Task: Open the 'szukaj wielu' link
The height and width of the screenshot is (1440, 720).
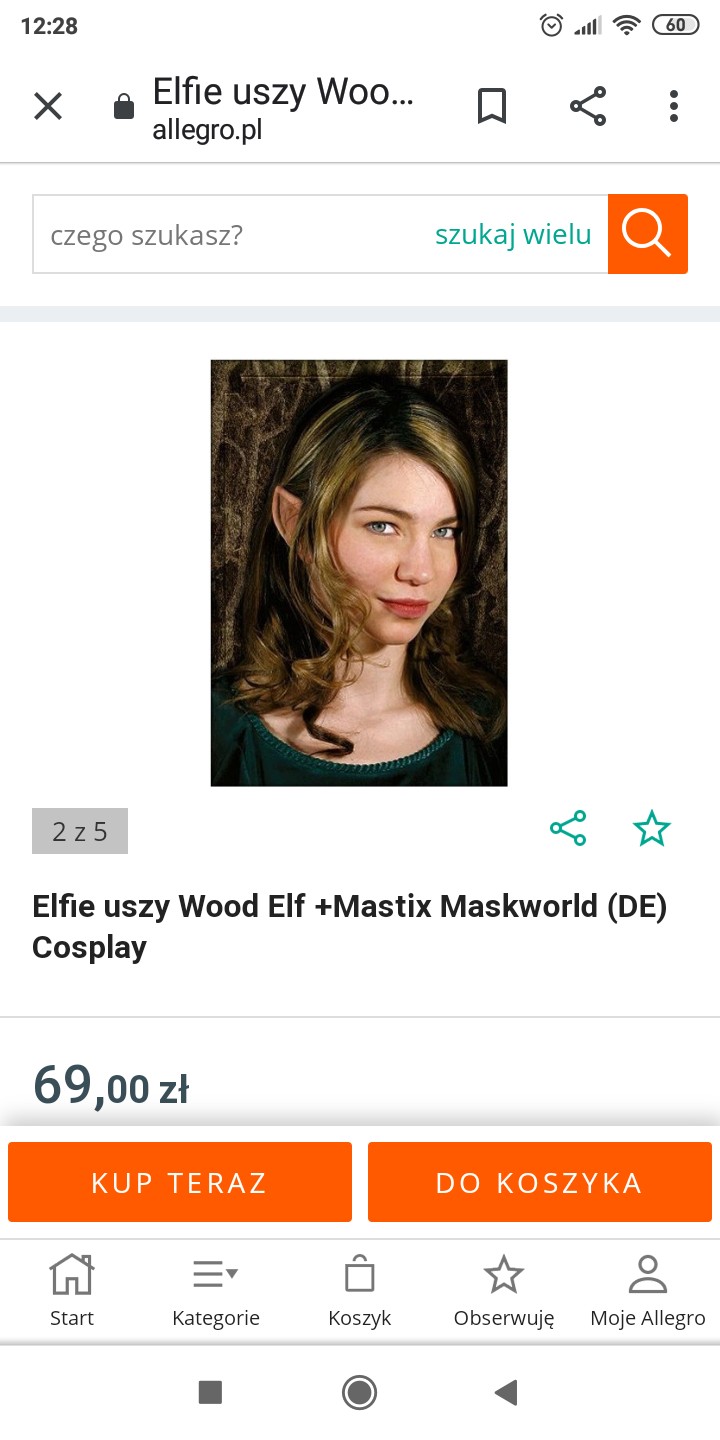Action: [x=513, y=235]
